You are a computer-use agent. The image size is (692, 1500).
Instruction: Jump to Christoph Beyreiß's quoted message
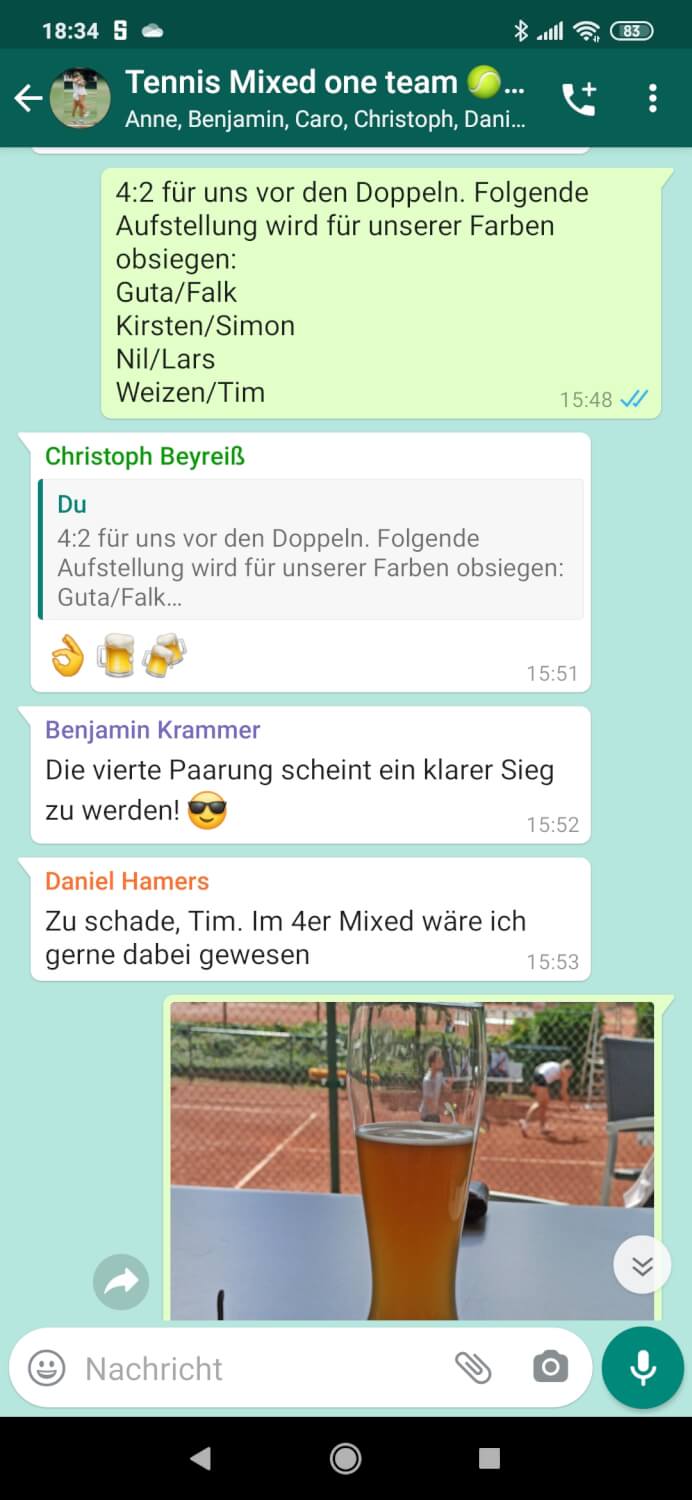[310, 549]
